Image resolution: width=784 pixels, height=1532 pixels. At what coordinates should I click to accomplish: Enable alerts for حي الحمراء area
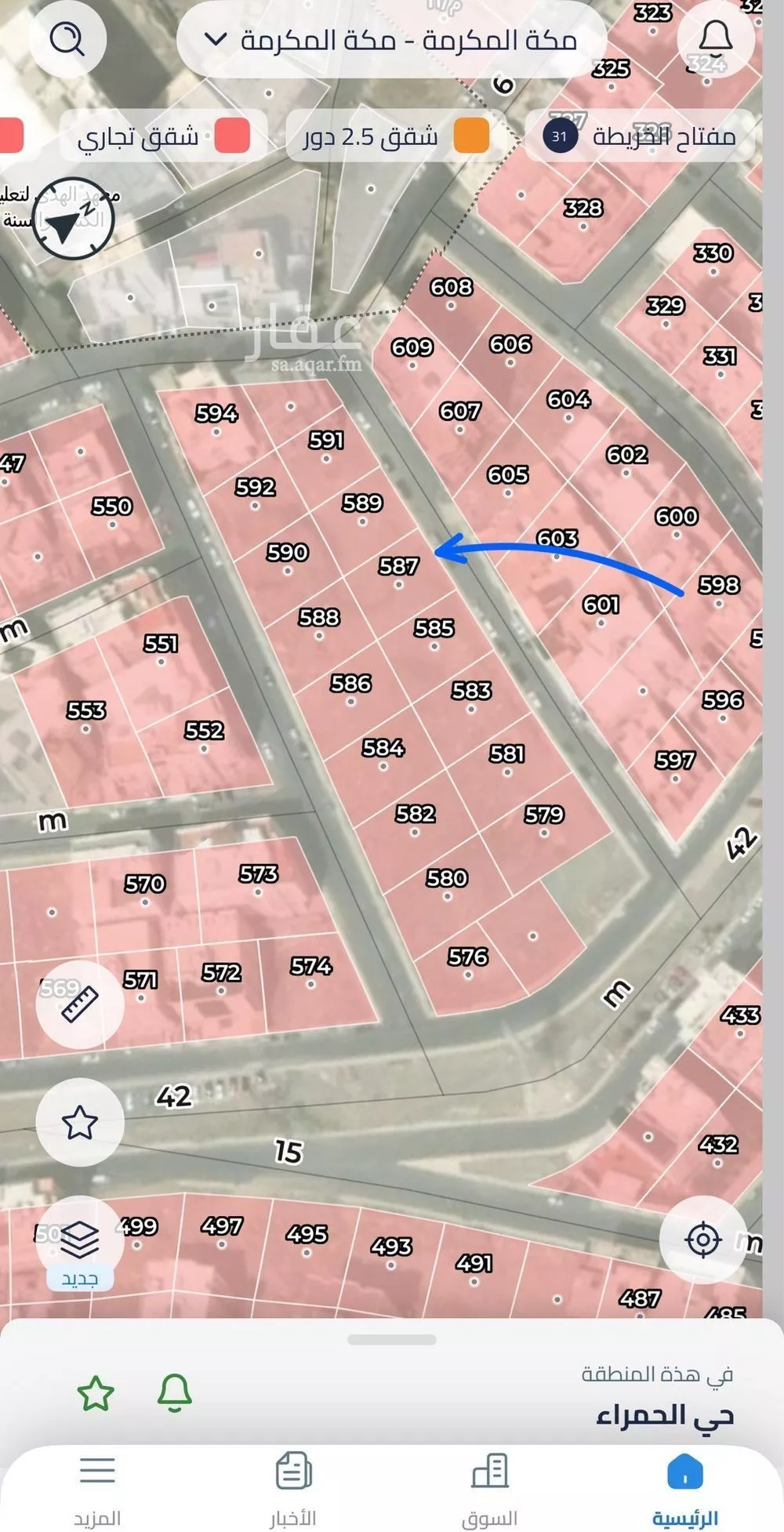[174, 1393]
